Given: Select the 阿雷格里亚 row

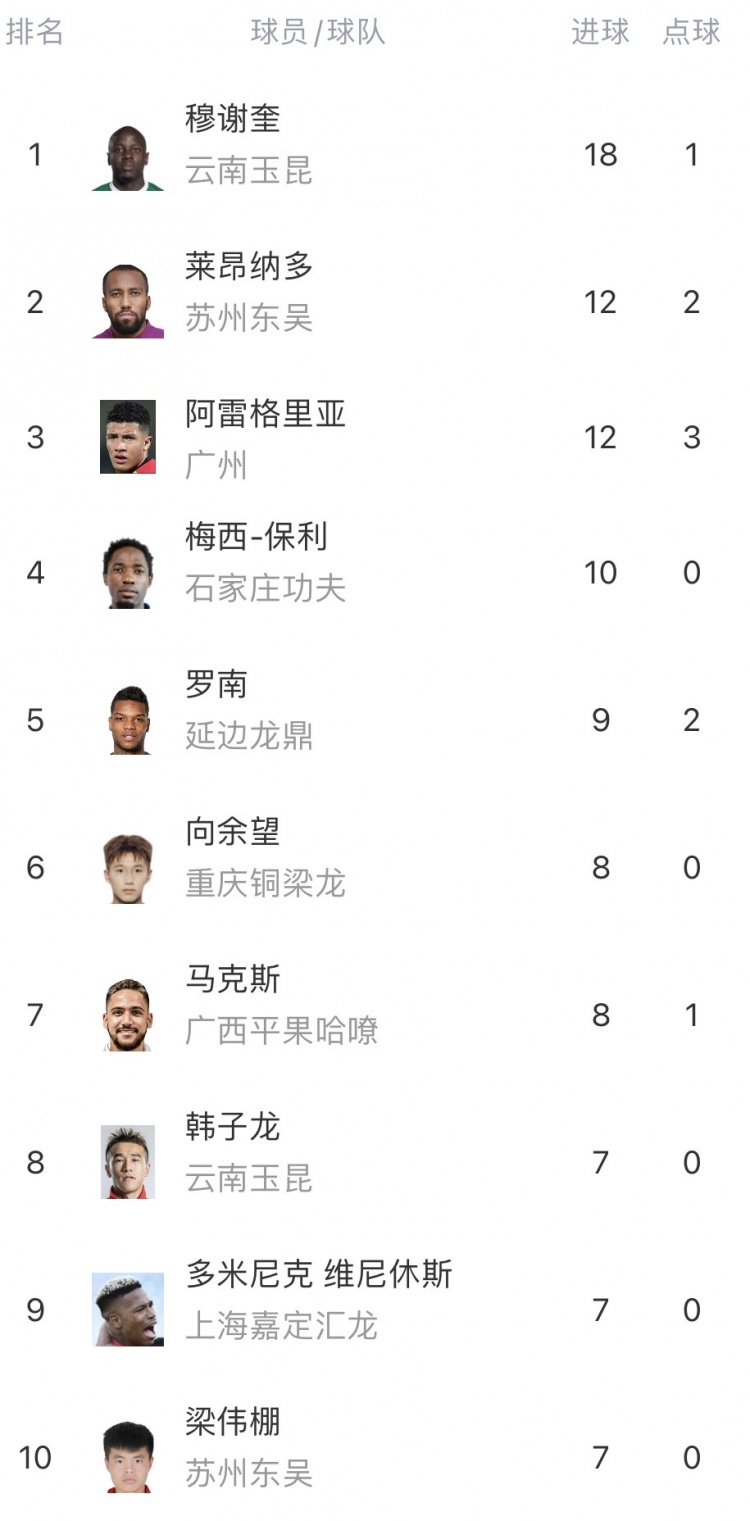Looking at the screenshot, I should 265,414.
